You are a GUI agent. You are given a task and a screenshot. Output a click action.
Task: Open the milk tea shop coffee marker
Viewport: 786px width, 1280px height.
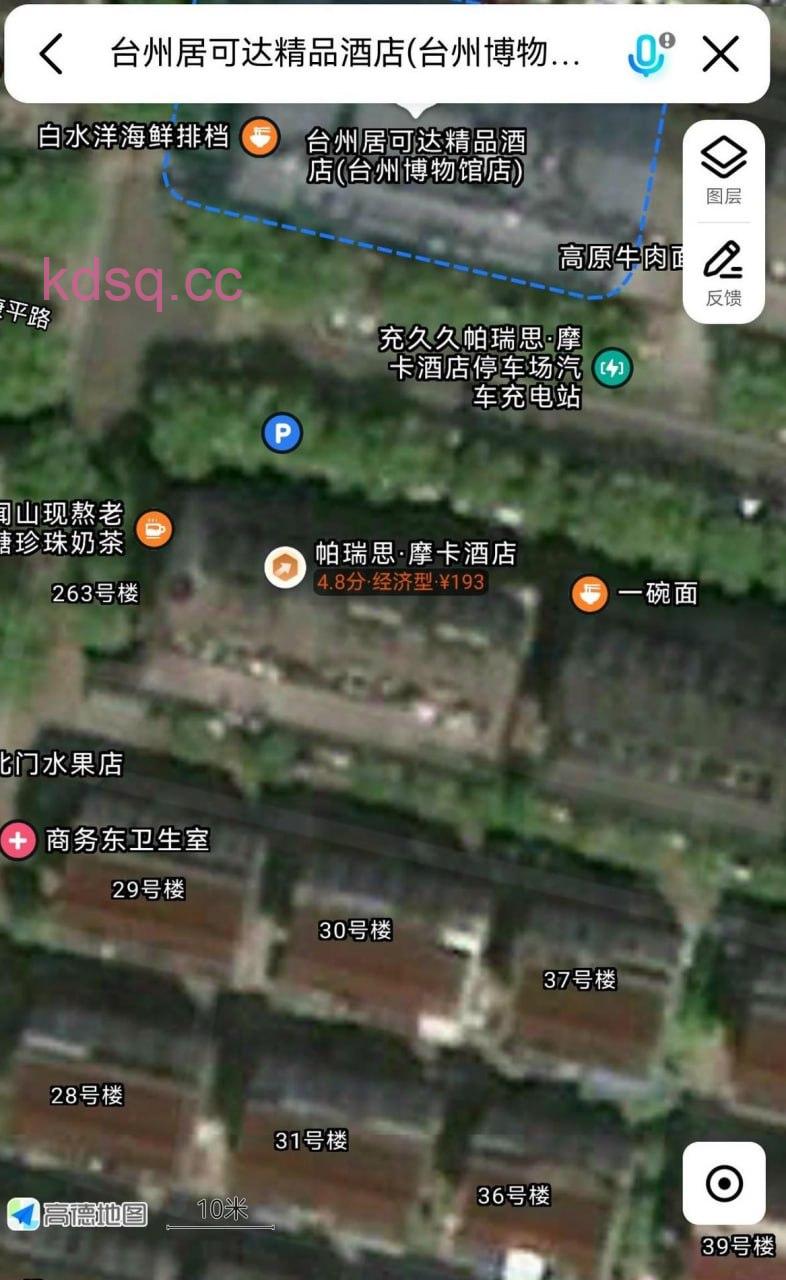pyautogui.click(x=154, y=528)
